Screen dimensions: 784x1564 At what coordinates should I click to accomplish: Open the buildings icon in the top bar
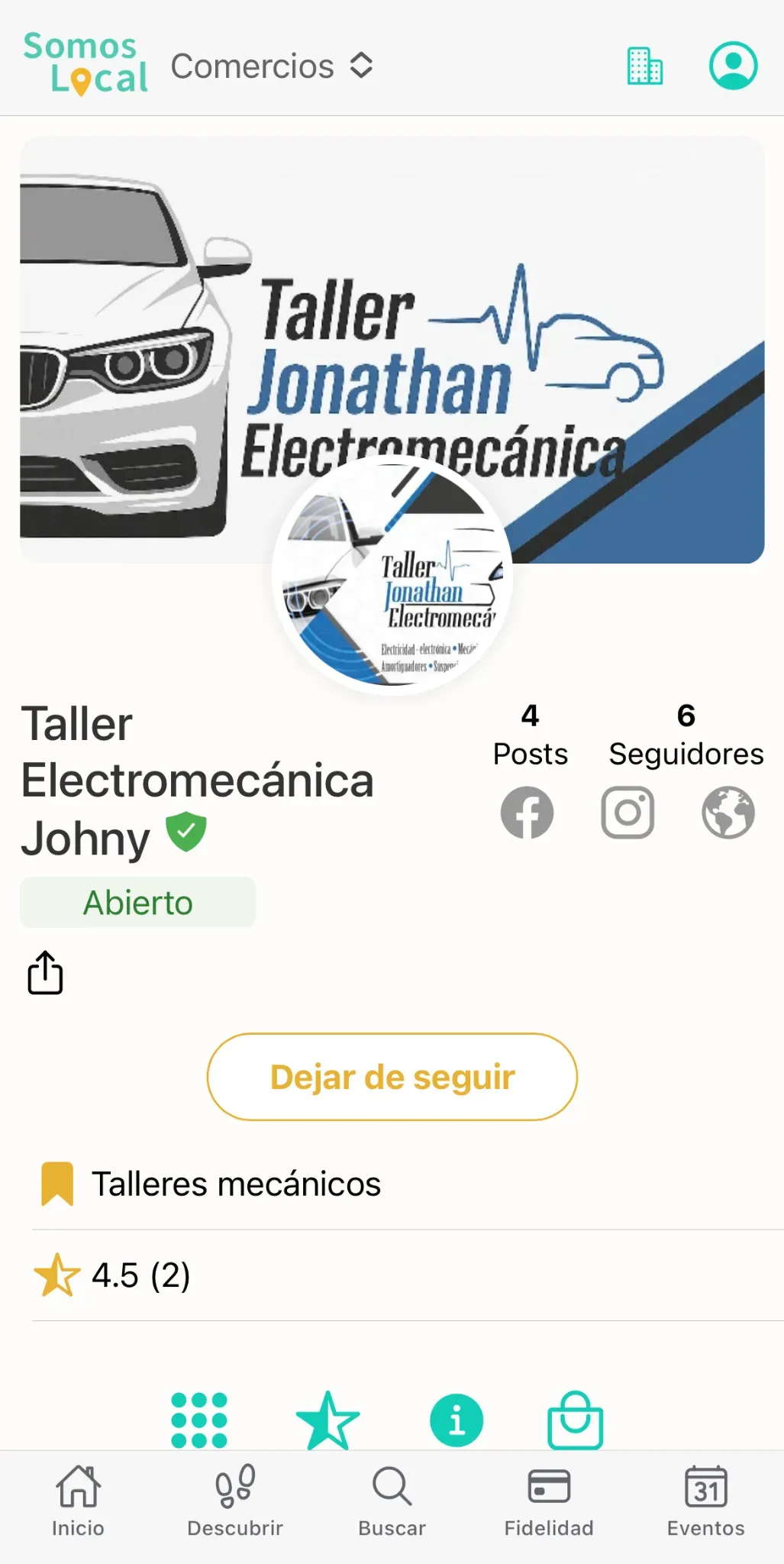tap(645, 66)
